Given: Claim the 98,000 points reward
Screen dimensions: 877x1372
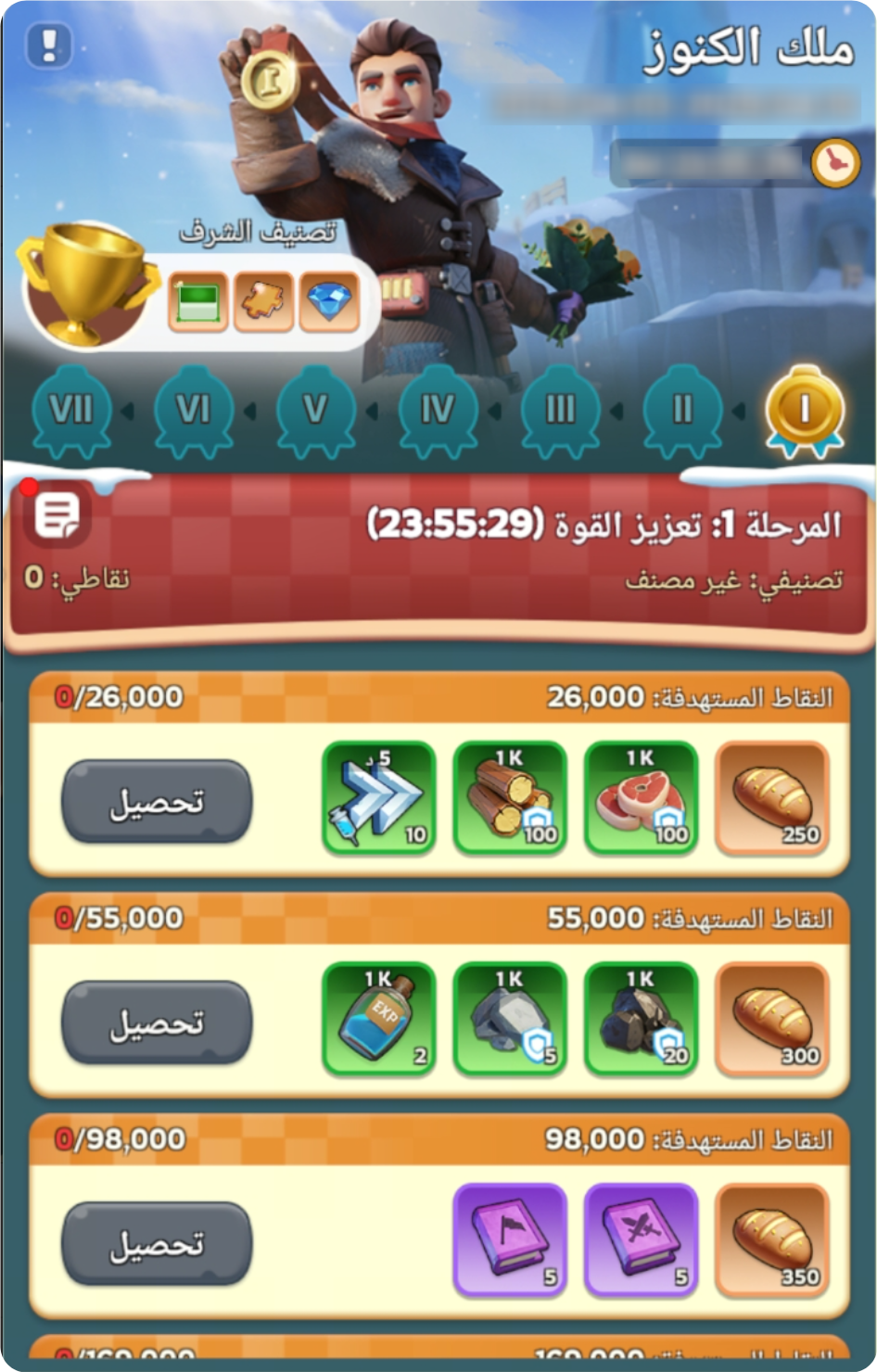Looking at the screenshot, I should (x=157, y=1244).
